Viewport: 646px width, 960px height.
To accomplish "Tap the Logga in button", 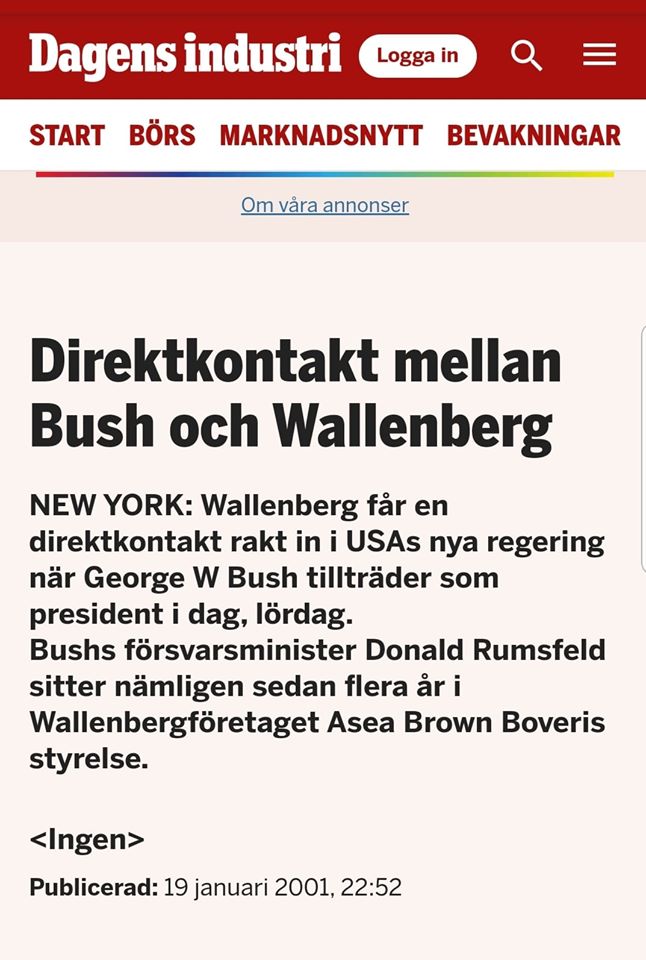I will 417,56.
